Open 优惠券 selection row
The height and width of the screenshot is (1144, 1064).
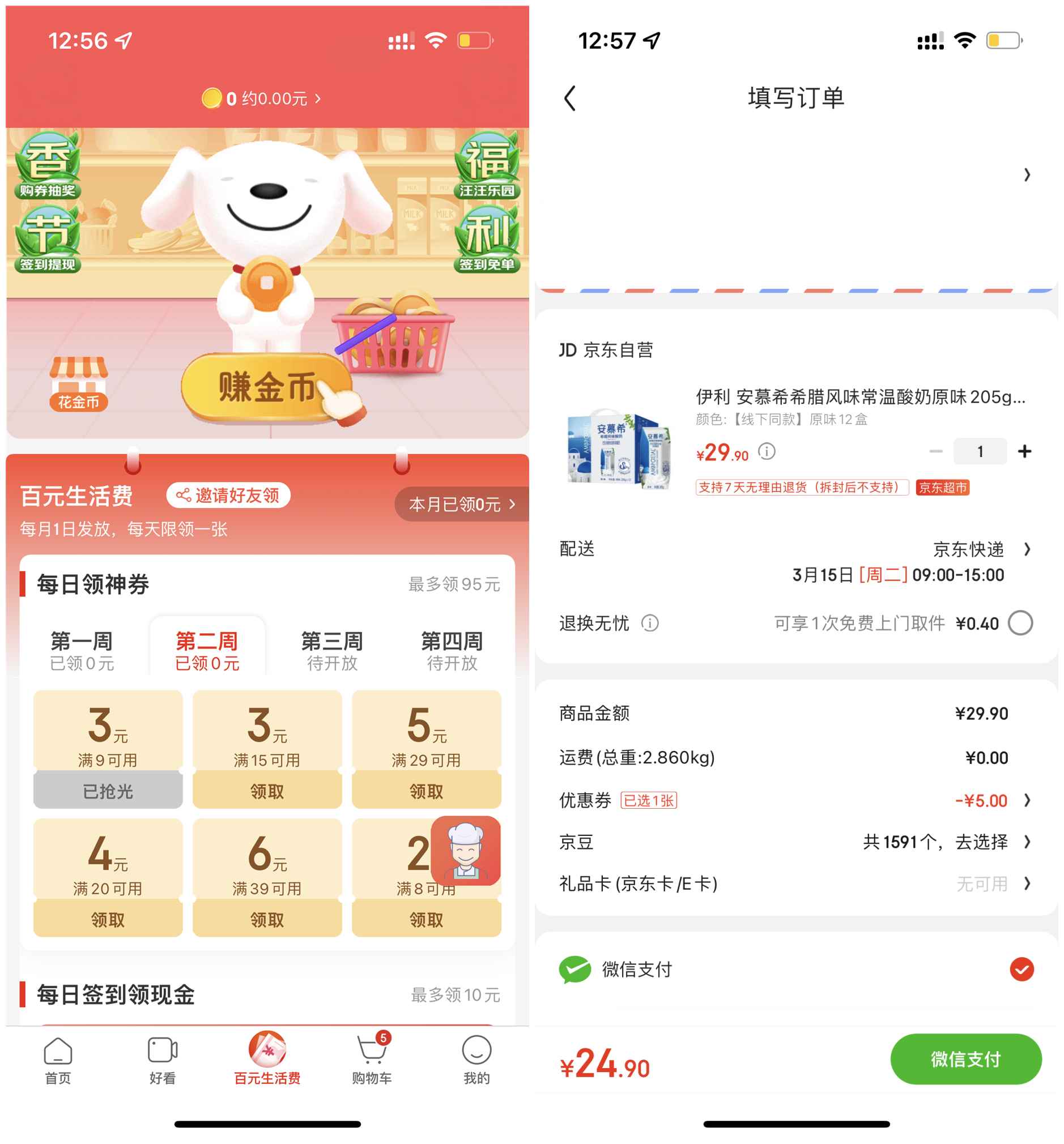click(794, 800)
